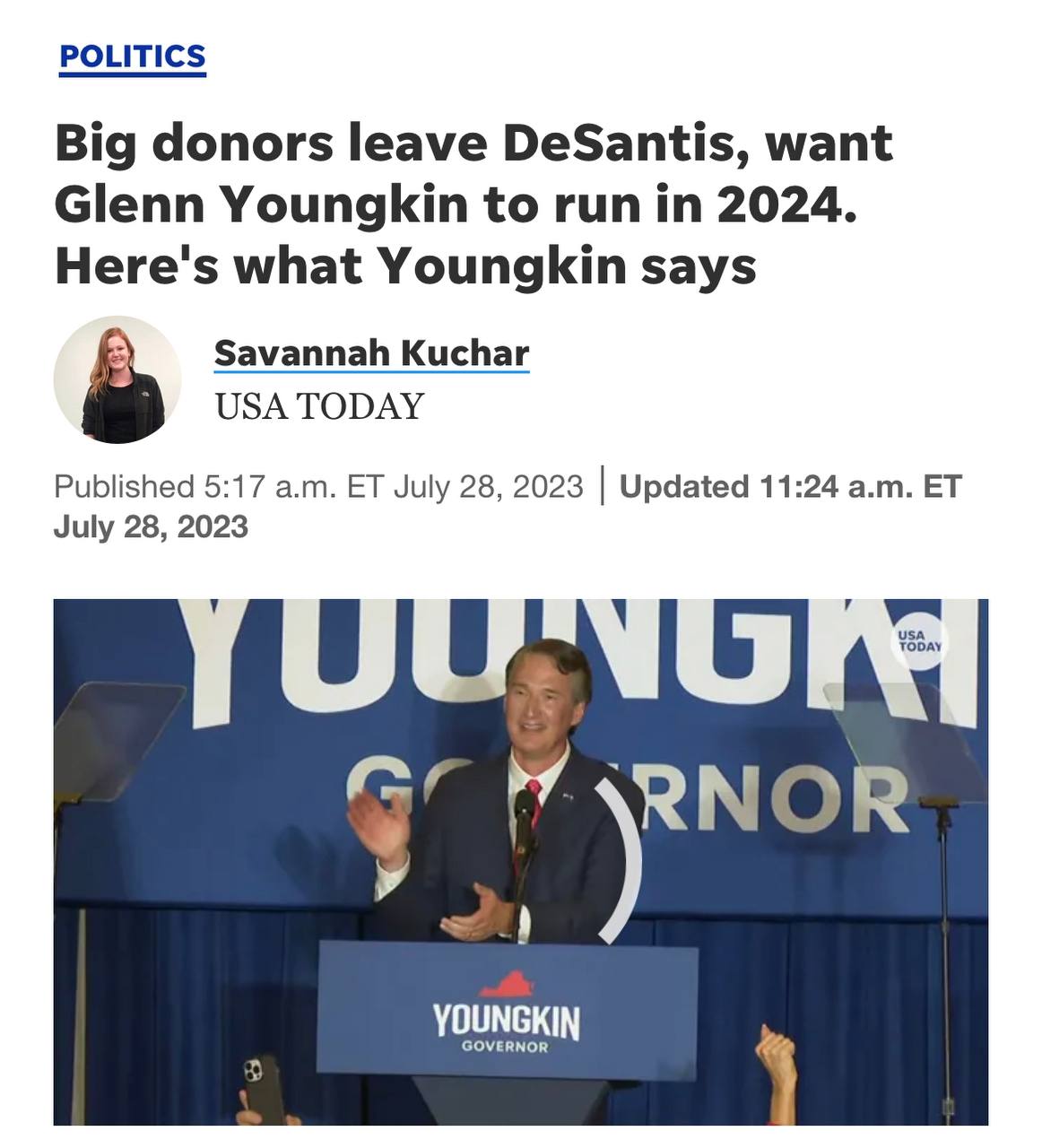
Task: Play the Youngkin video
Action: pyautogui.click(x=520, y=861)
